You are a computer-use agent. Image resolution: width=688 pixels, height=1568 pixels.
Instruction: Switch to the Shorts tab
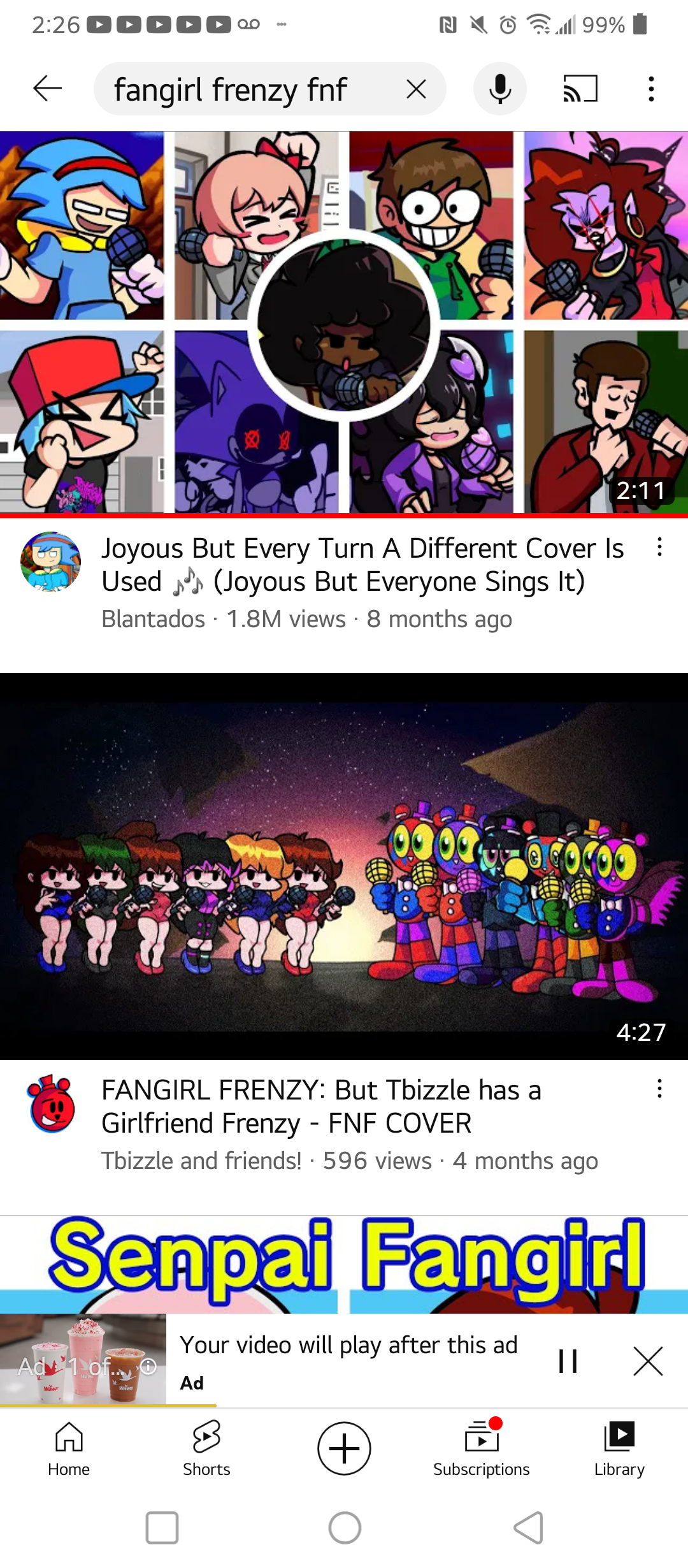[x=206, y=1448]
